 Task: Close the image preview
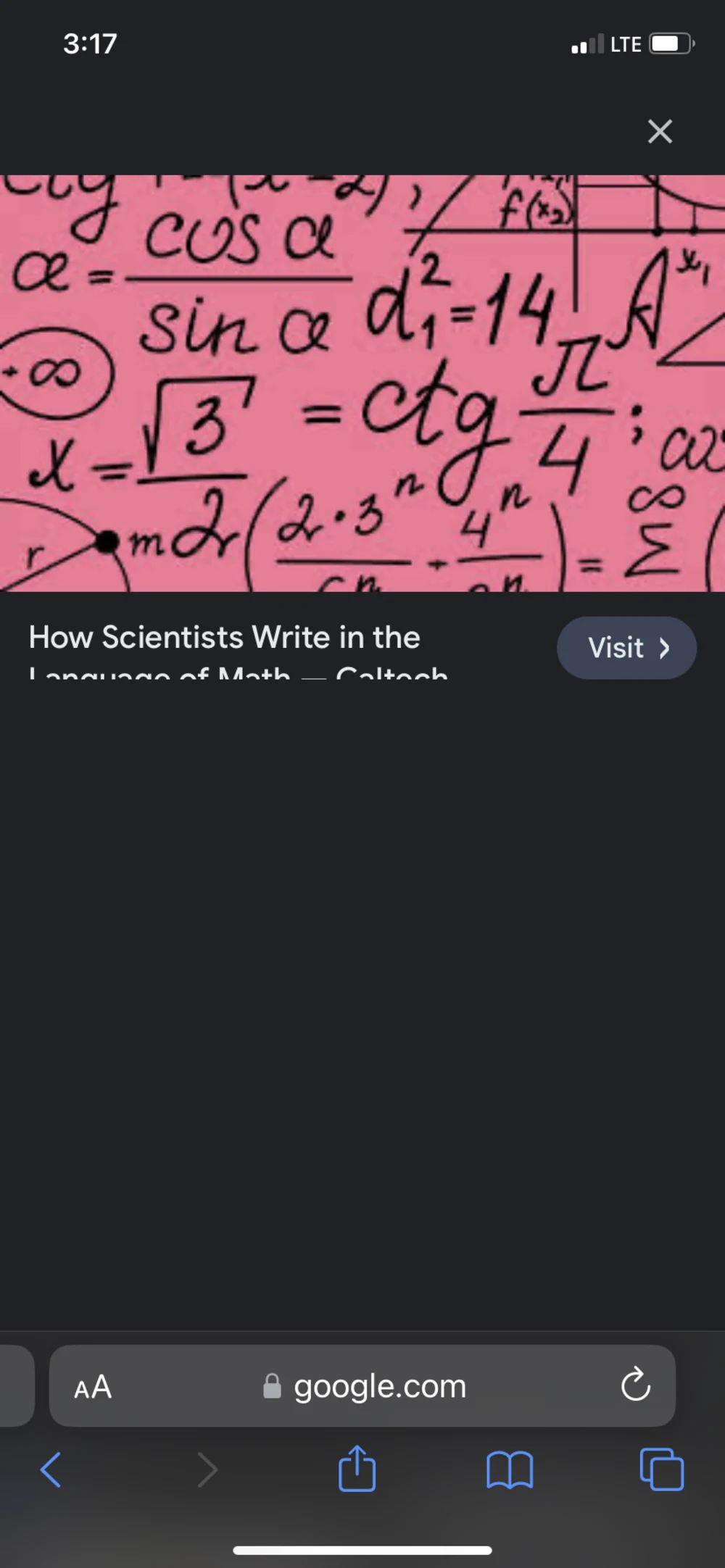[x=659, y=132]
